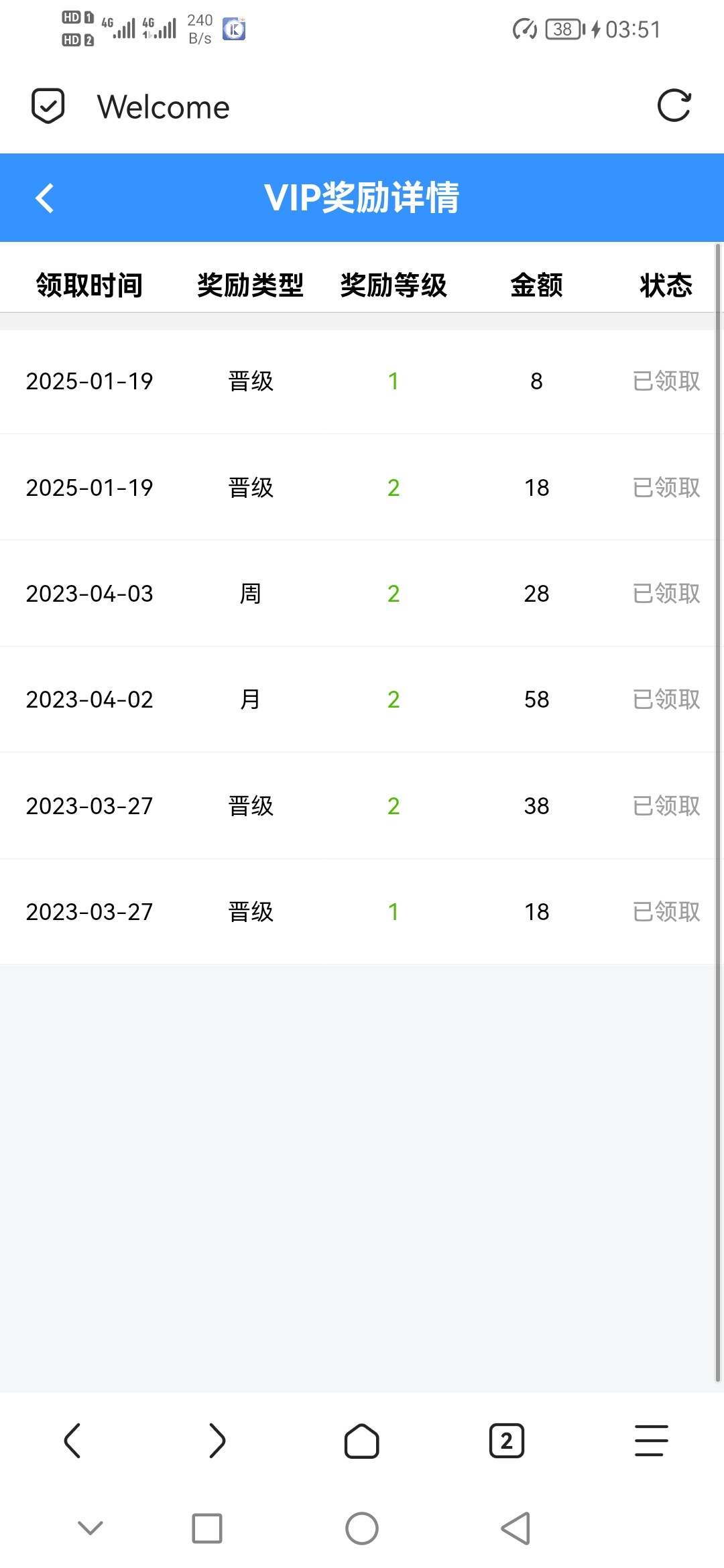Hide the navigation bar with down chevron
The height and width of the screenshot is (1568, 724).
(x=90, y=1528)
